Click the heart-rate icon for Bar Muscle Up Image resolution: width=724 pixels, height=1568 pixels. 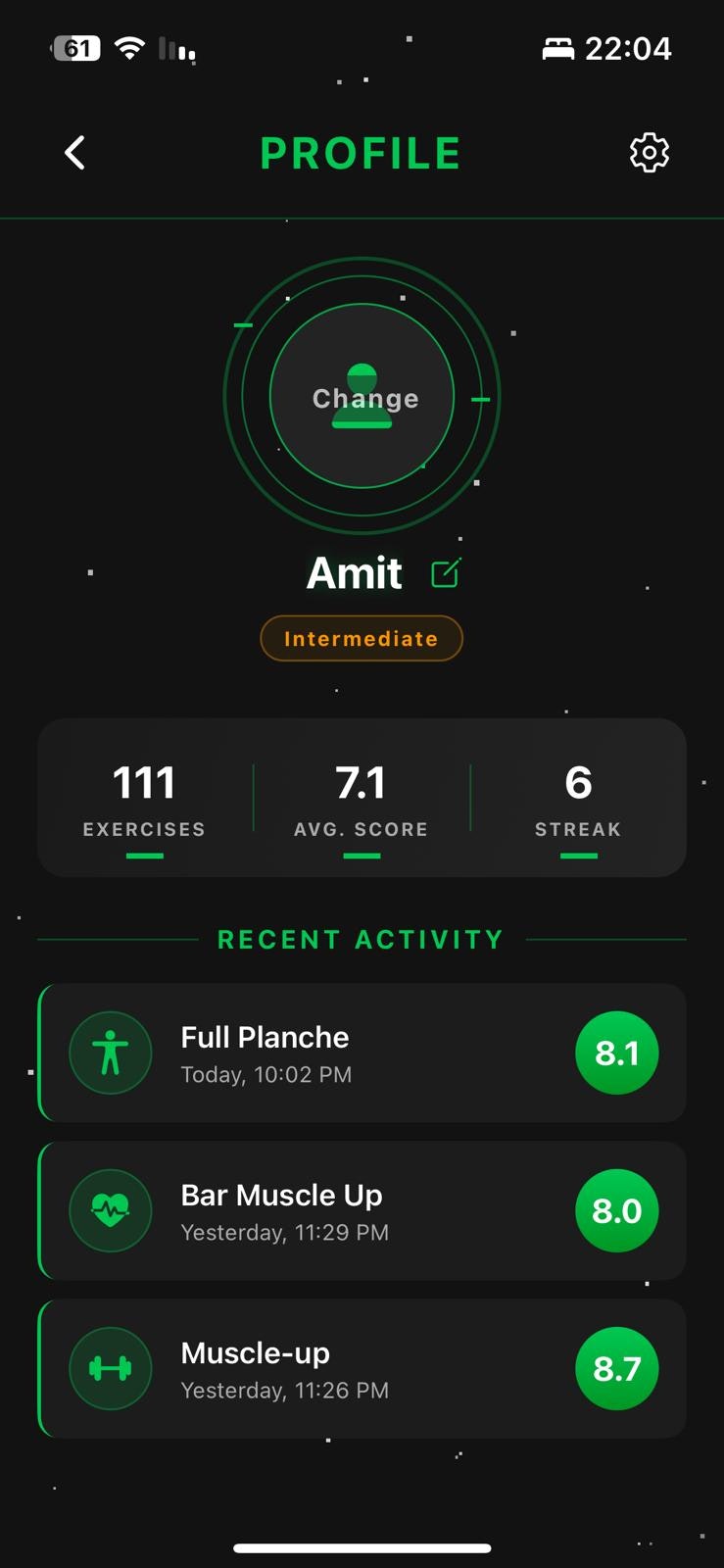coord(111,1210)
